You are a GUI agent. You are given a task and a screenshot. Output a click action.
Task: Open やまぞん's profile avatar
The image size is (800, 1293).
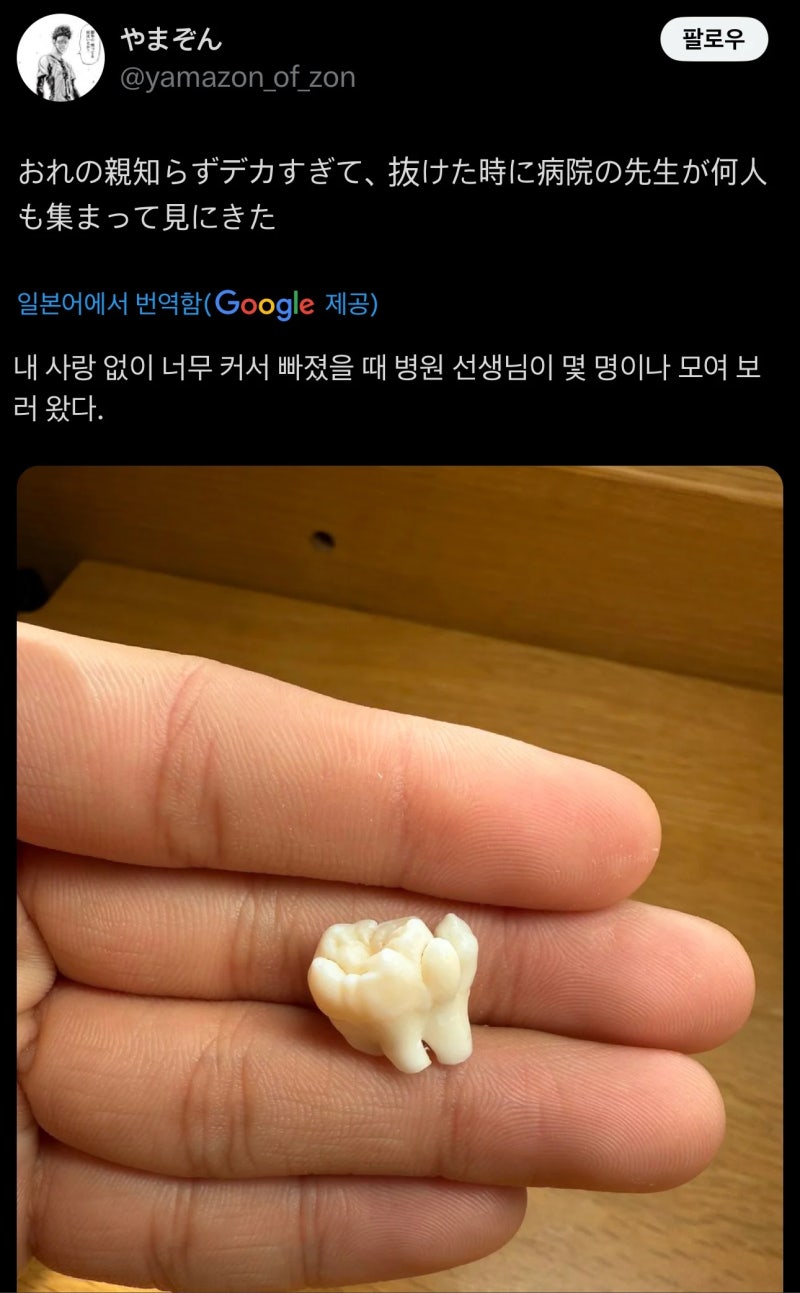tap(61, 58)
